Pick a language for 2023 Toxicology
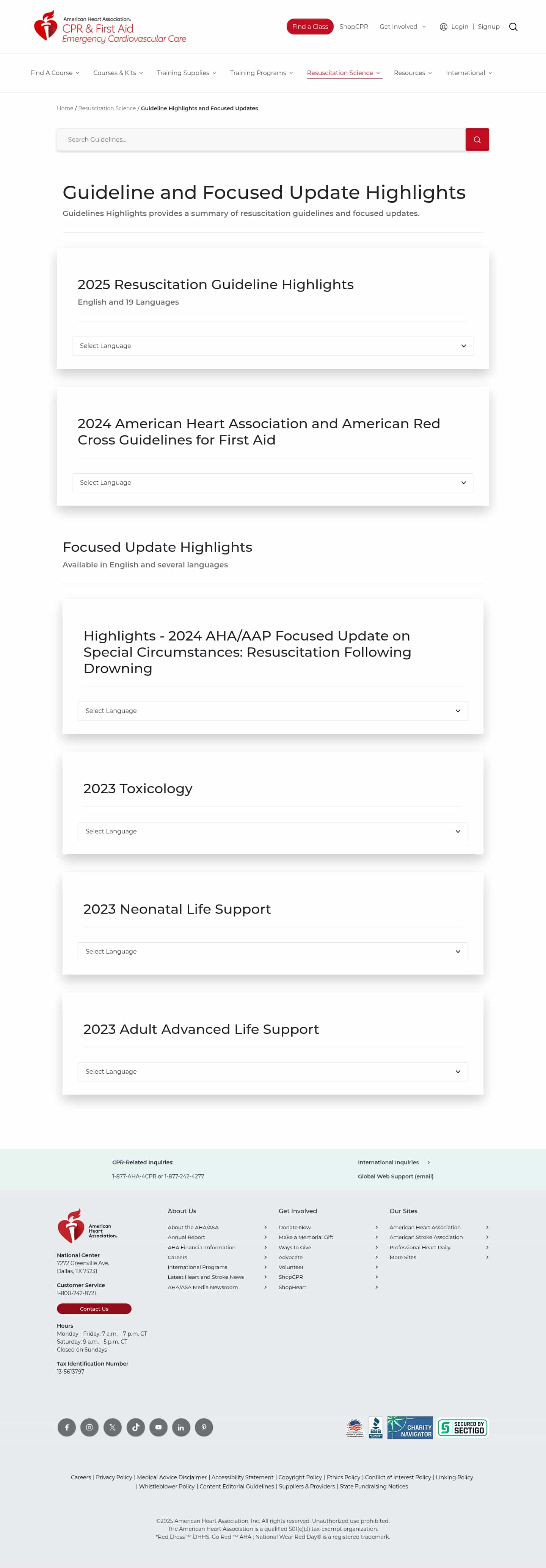546x1568 pixels. [273, 832]
